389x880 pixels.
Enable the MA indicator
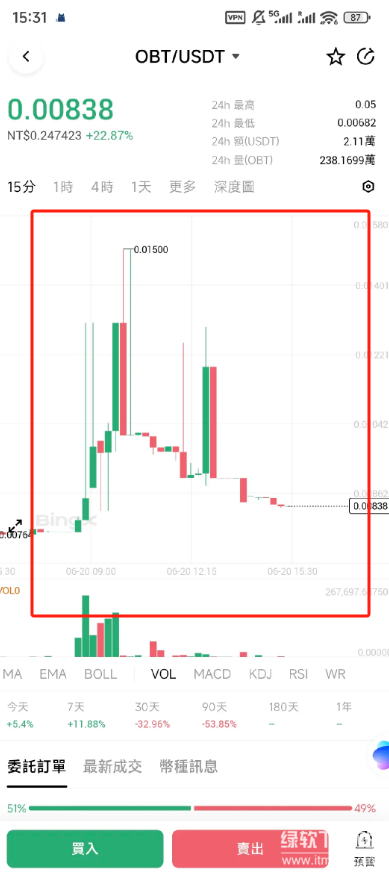click(12, 673)
